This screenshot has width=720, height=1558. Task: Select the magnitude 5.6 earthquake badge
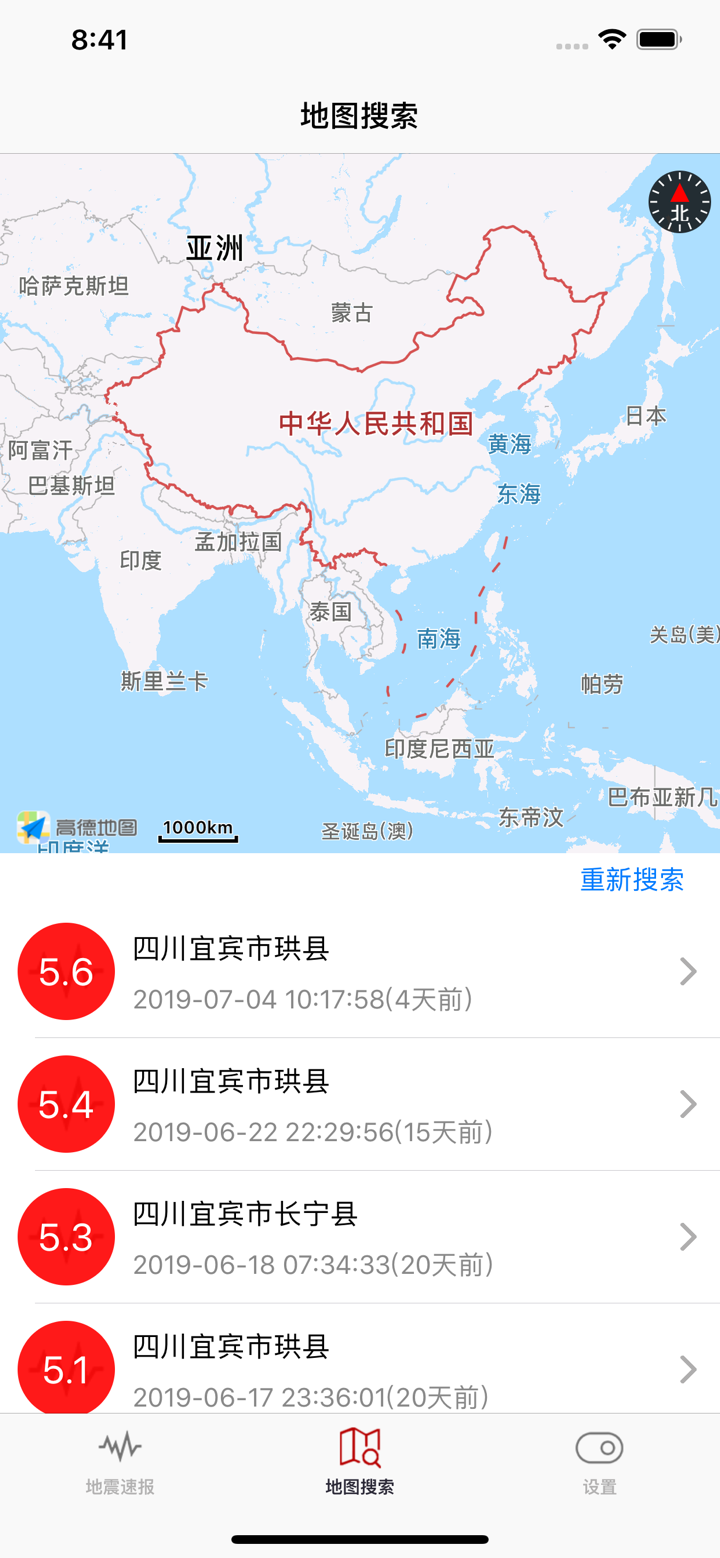[x=66, y=971]
